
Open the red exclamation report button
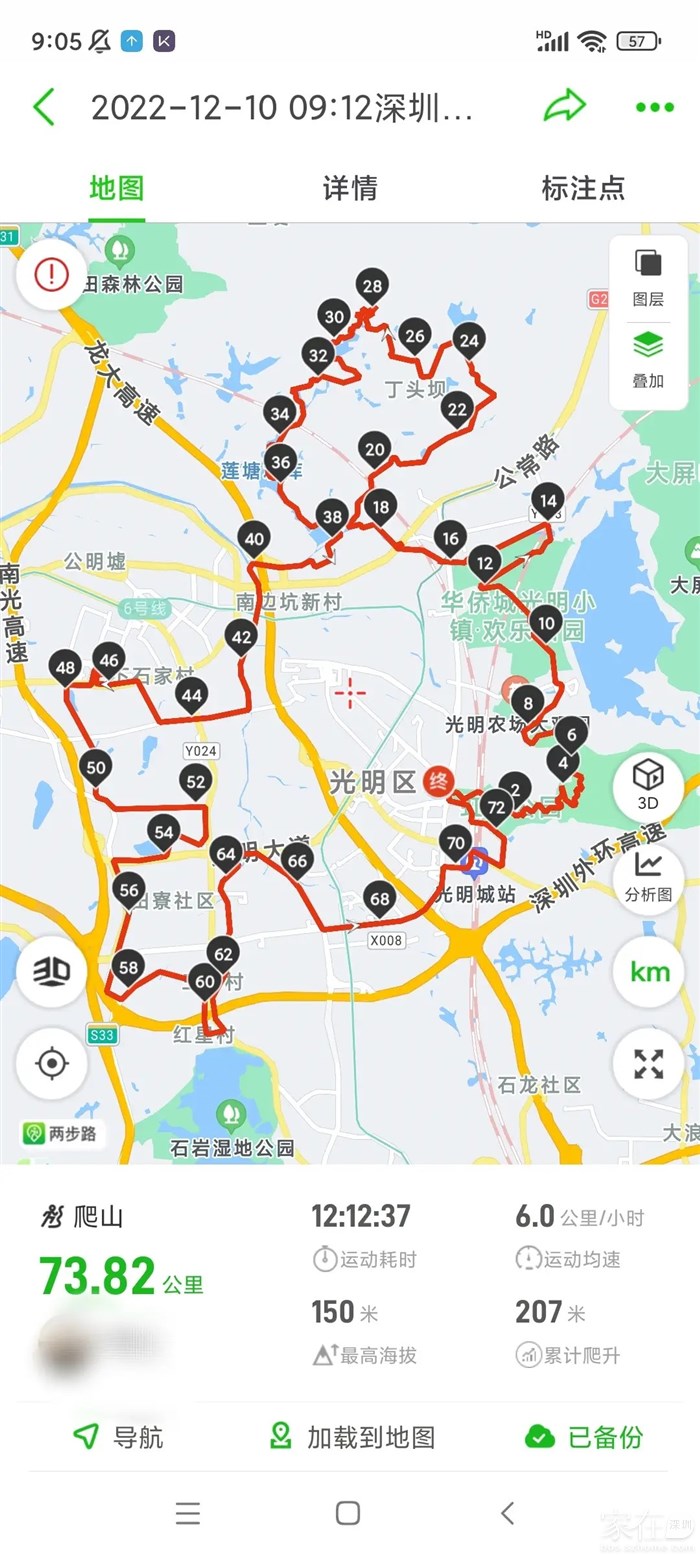point(52,274)
